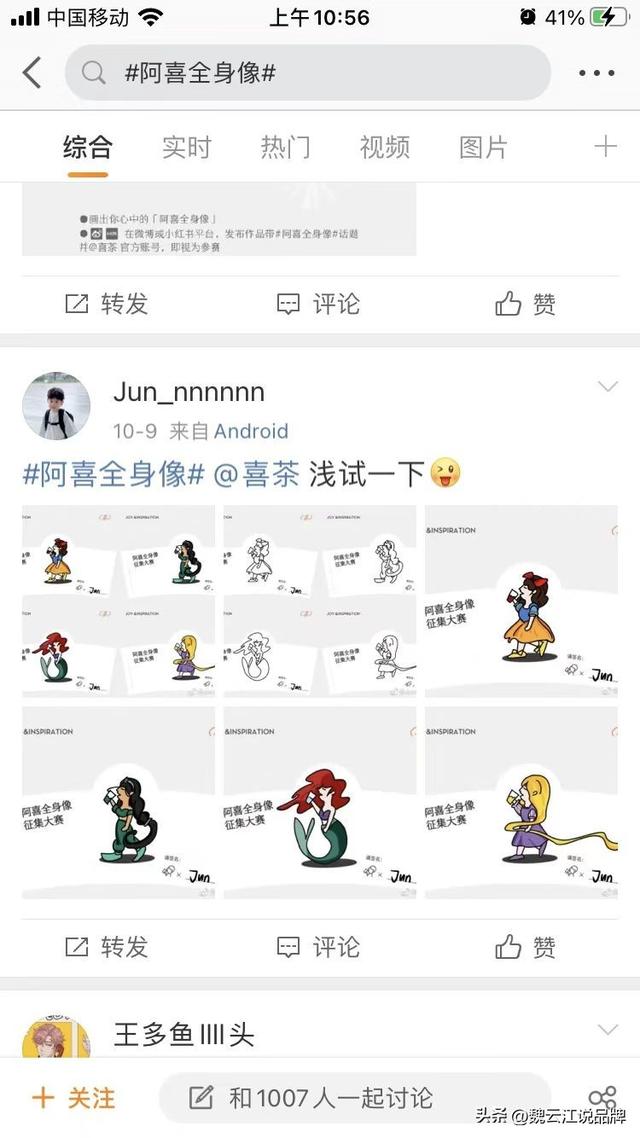View the red-haired mermaid drawing image

(x=320, y=802)
